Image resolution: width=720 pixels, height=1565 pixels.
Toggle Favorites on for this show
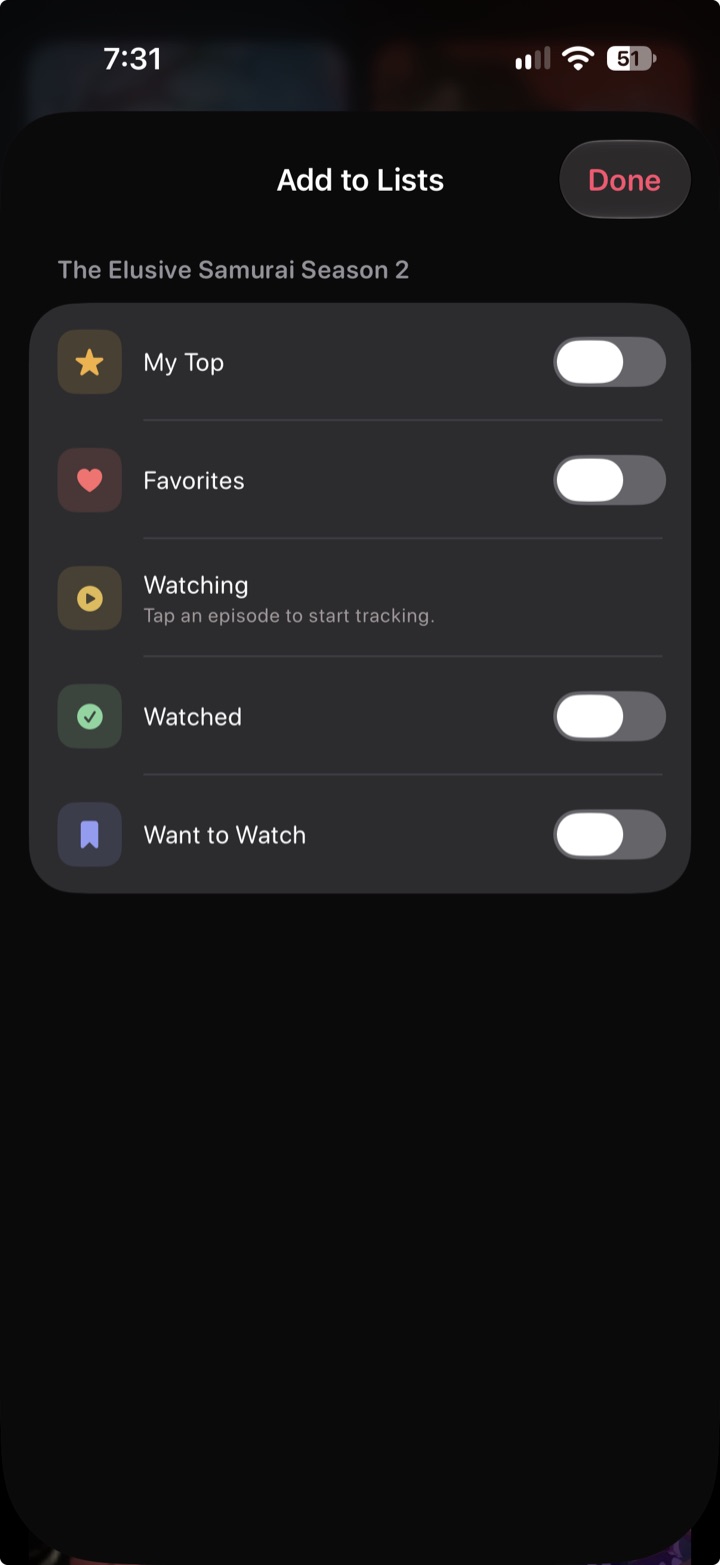point(610,480)
